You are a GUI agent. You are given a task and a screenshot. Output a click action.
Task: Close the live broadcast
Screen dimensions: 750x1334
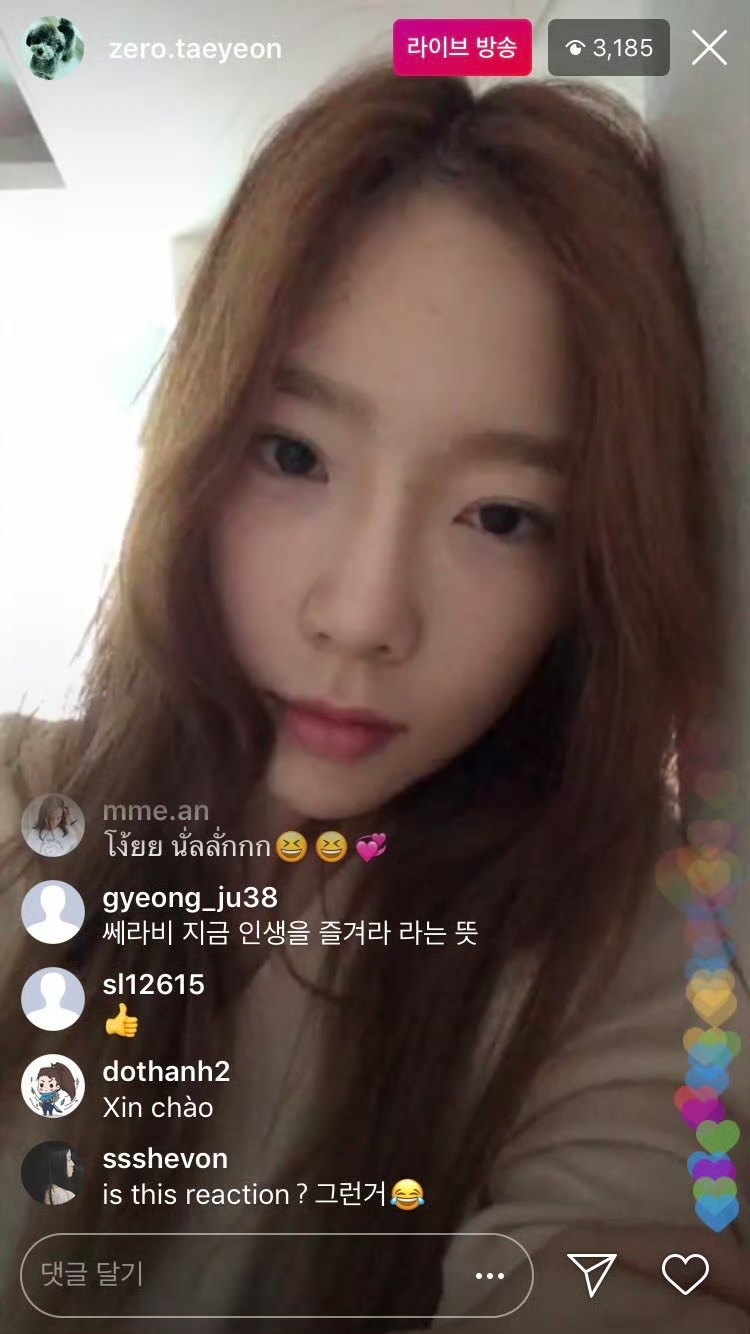[x=709, y=47]
